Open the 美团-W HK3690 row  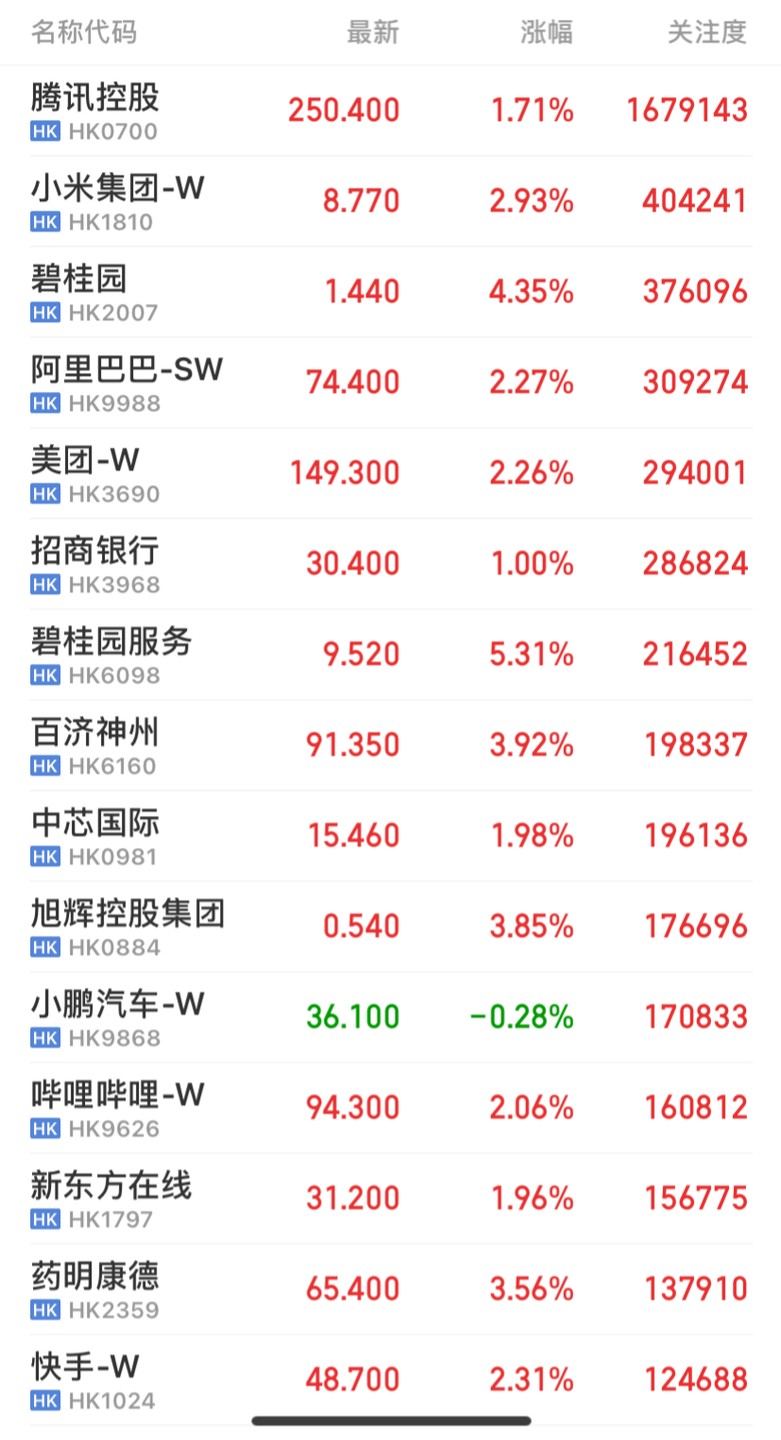[x=390, y=474]
